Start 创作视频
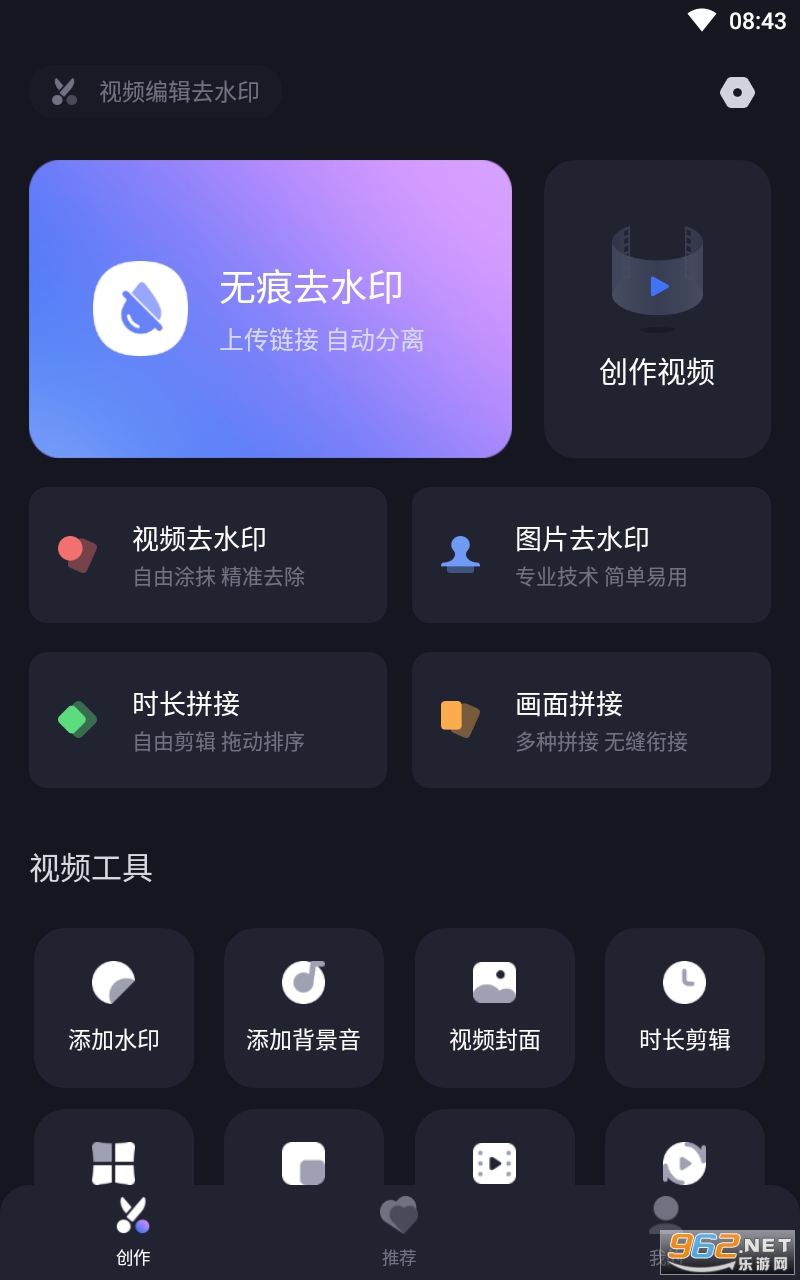Viewport: 800px width, 1280px height. pos(657,309)
